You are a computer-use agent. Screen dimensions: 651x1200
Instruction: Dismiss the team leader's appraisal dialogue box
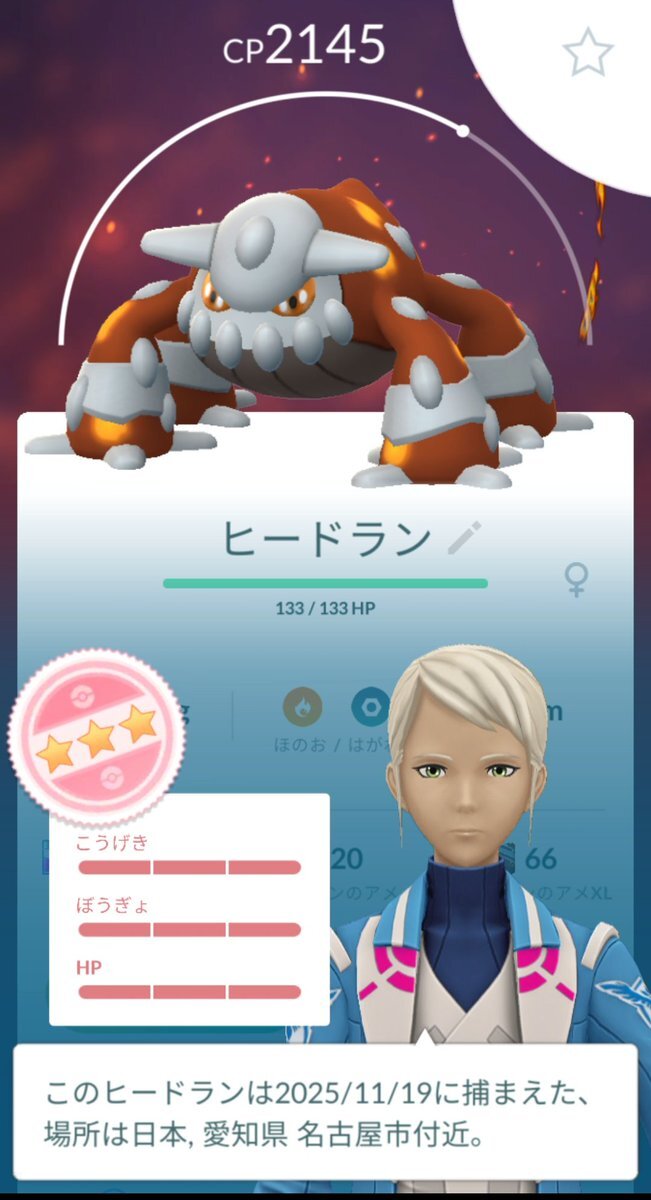click(325, 1111)
